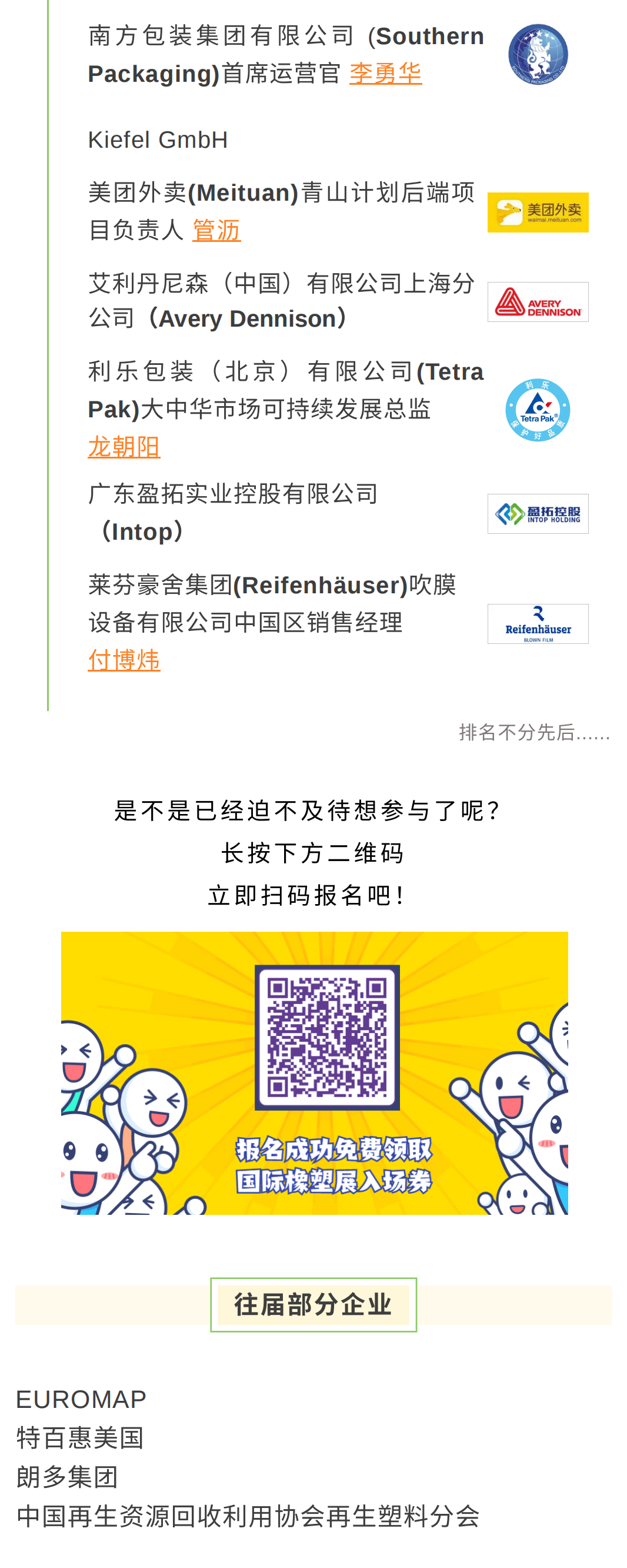Tap the 龙朝阳 underlined name
The image size is (627, 1568).
point(124,446)
